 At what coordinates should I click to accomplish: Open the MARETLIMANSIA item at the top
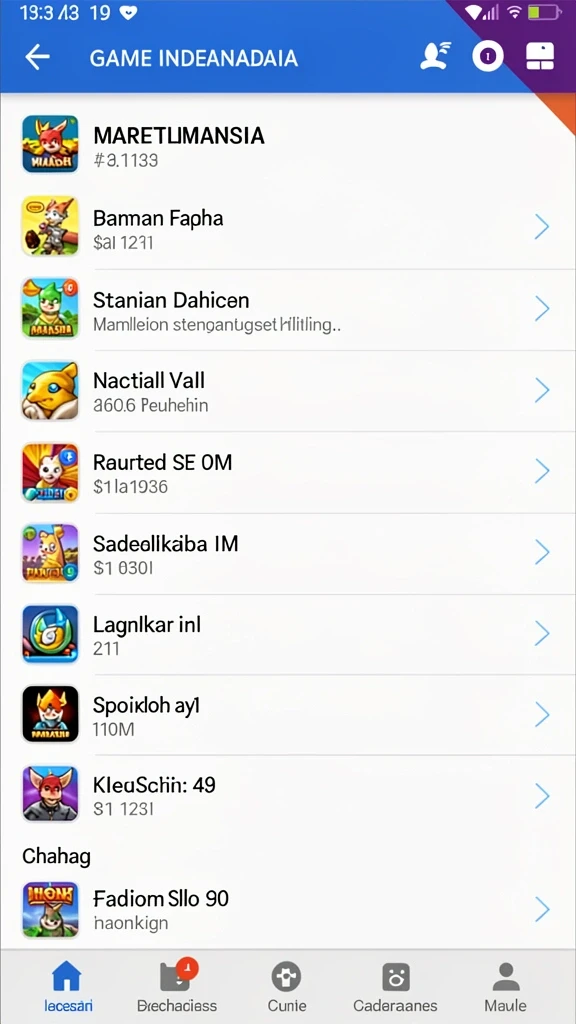(288, 144)
